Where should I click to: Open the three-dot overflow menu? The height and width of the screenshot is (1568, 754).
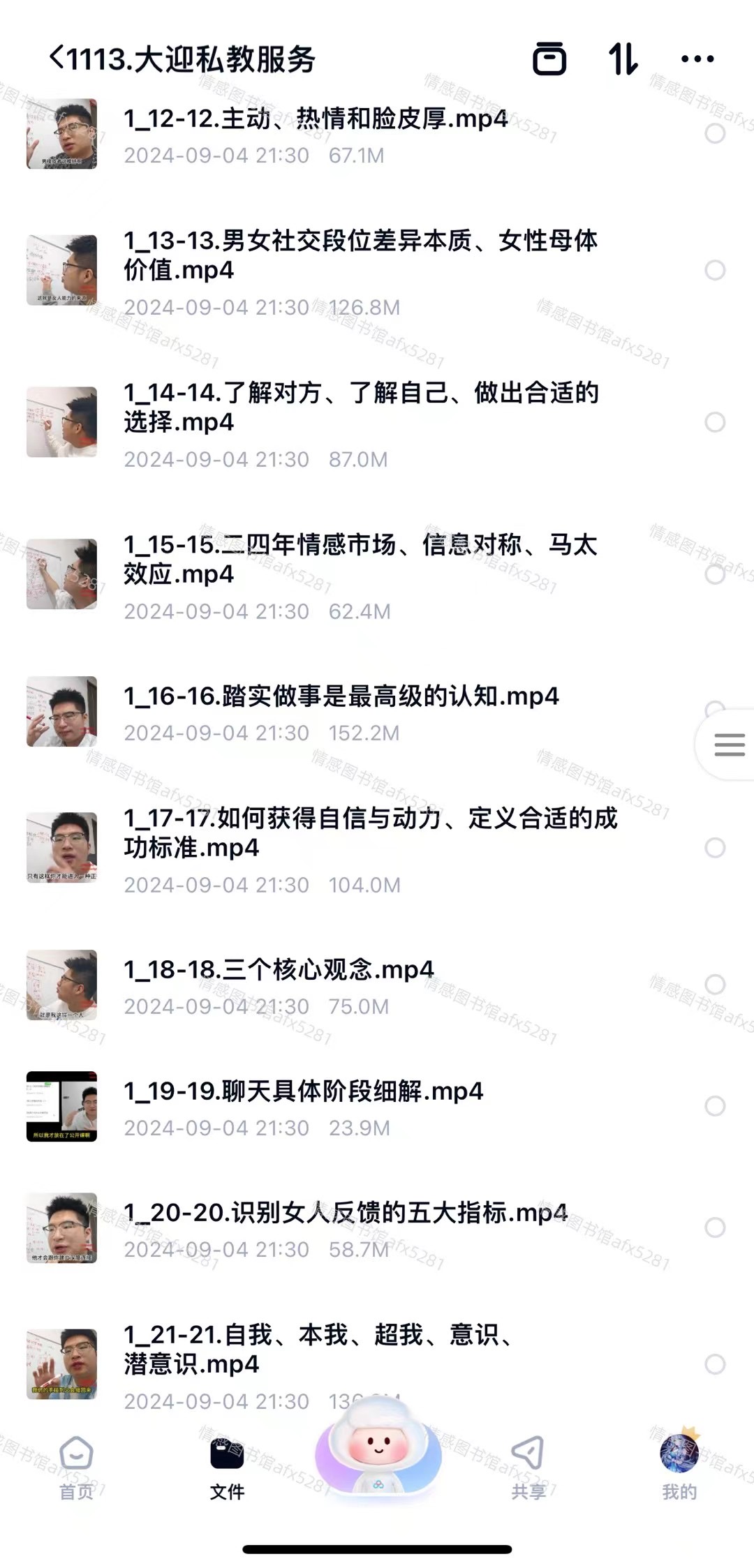pyautogui.click(x=697, y=59)
